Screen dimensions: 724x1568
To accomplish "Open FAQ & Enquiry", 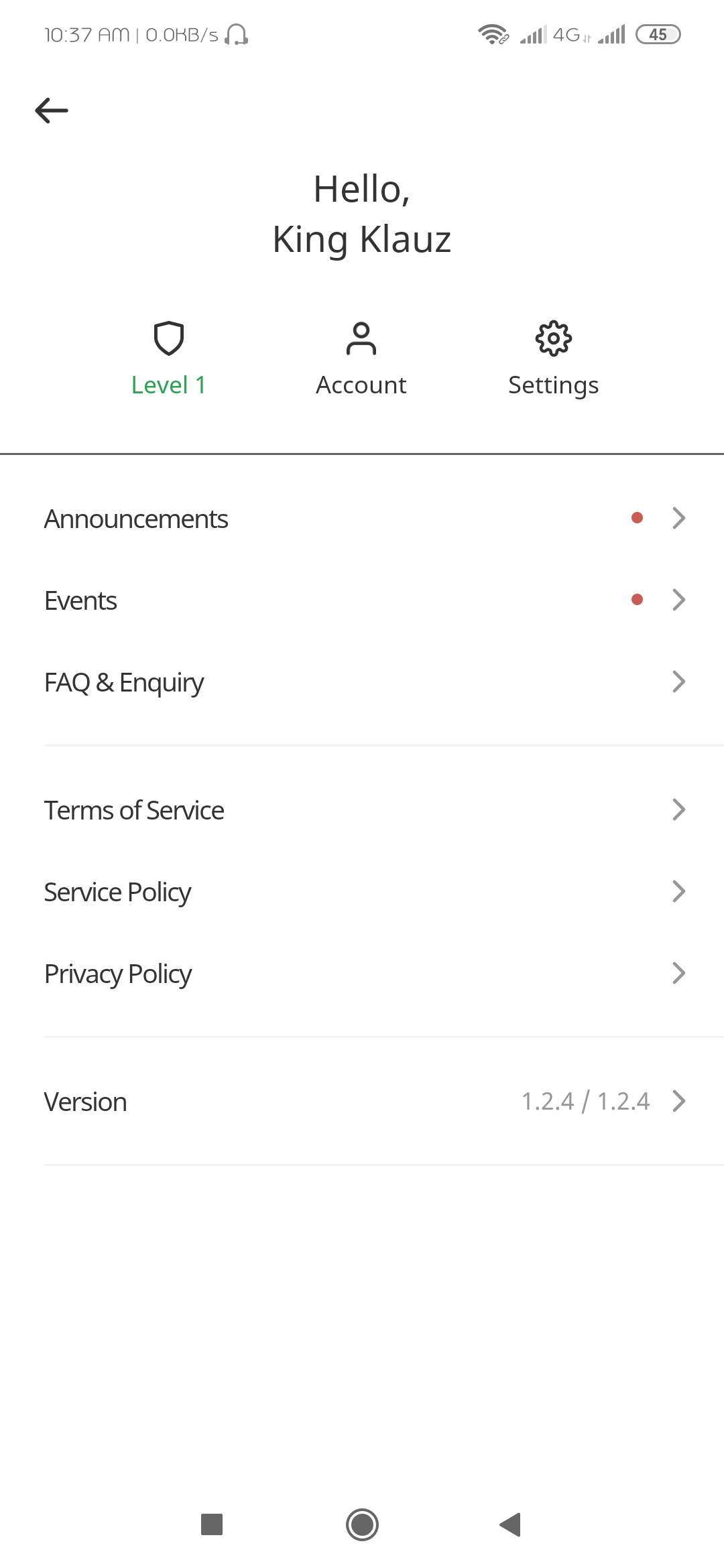I will pyautogui.click(x=362, y=682).
